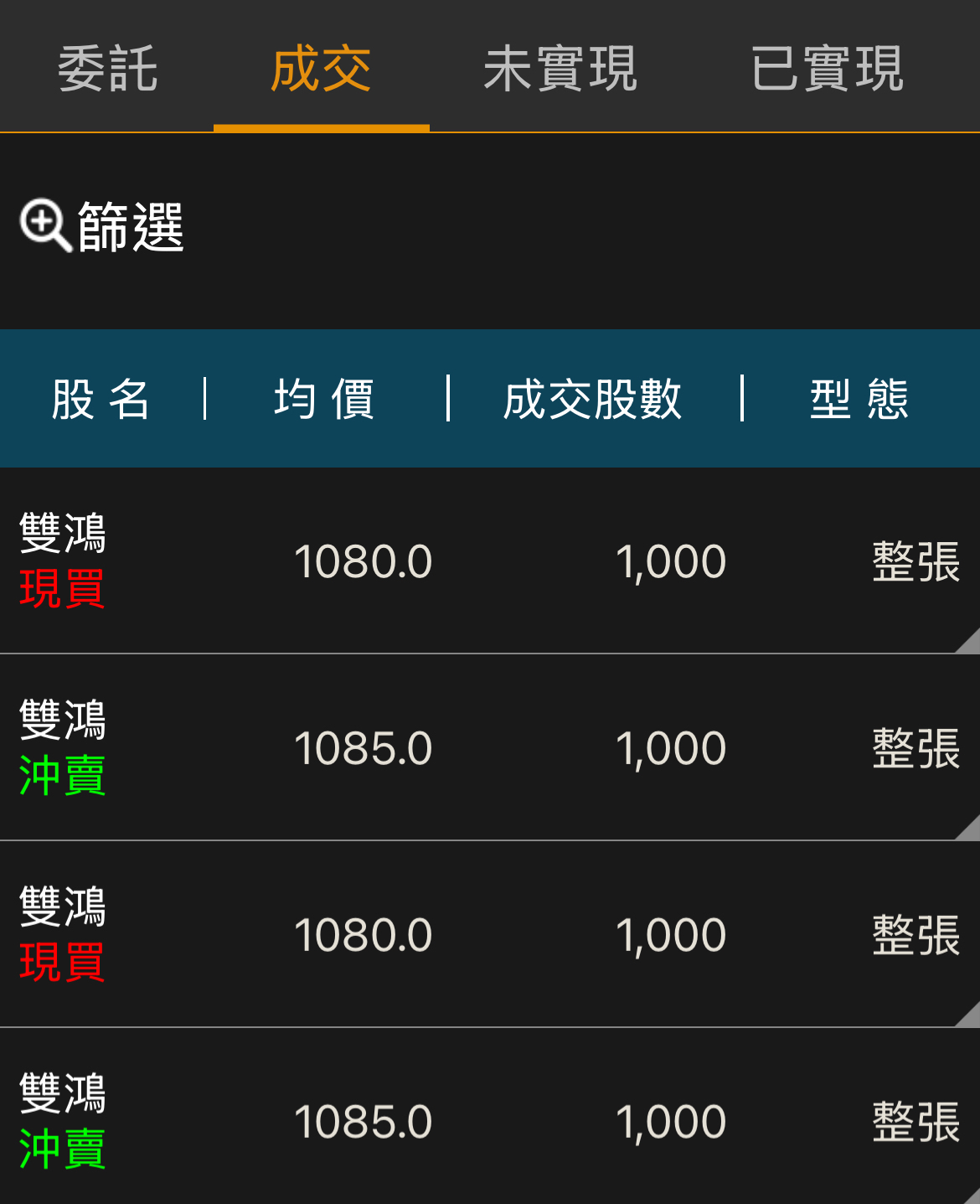This screenshot has height=1204, width=980.
Task: Go to the 已實現 tab
Action: coord(828,68)
